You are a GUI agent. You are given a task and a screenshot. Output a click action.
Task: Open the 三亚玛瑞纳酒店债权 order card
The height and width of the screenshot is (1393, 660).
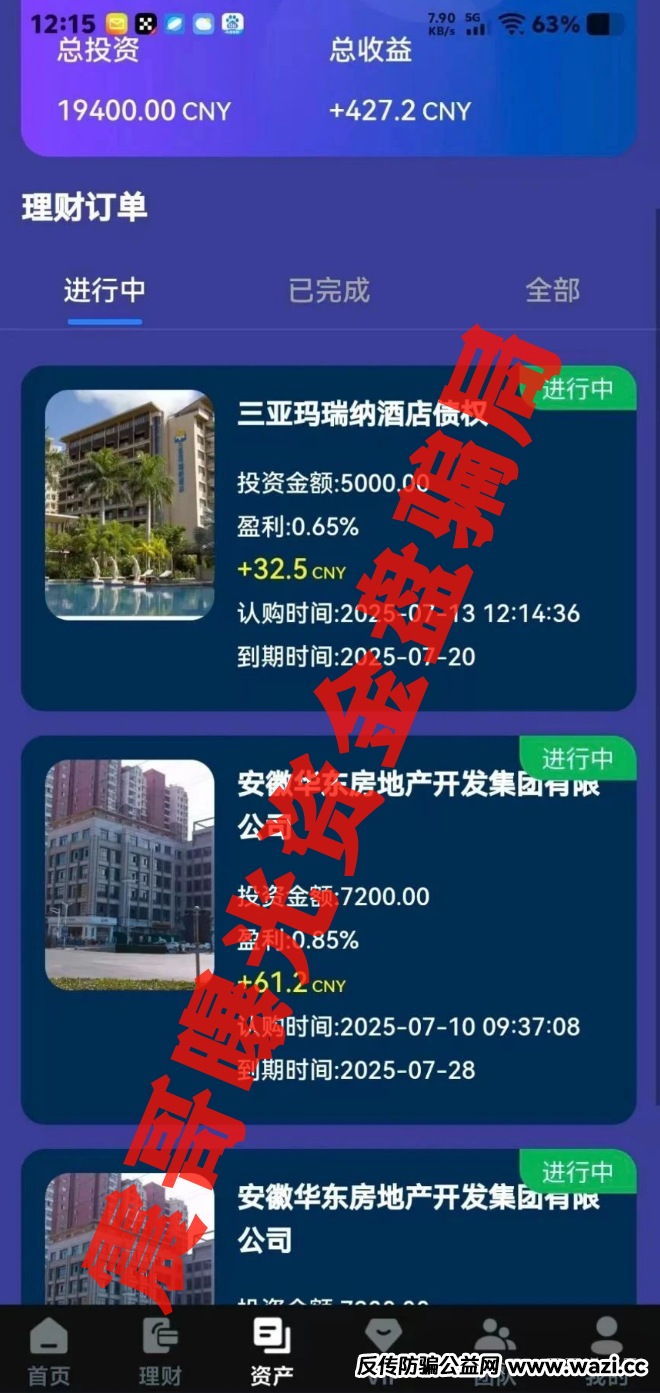click(x=328, y=538)
